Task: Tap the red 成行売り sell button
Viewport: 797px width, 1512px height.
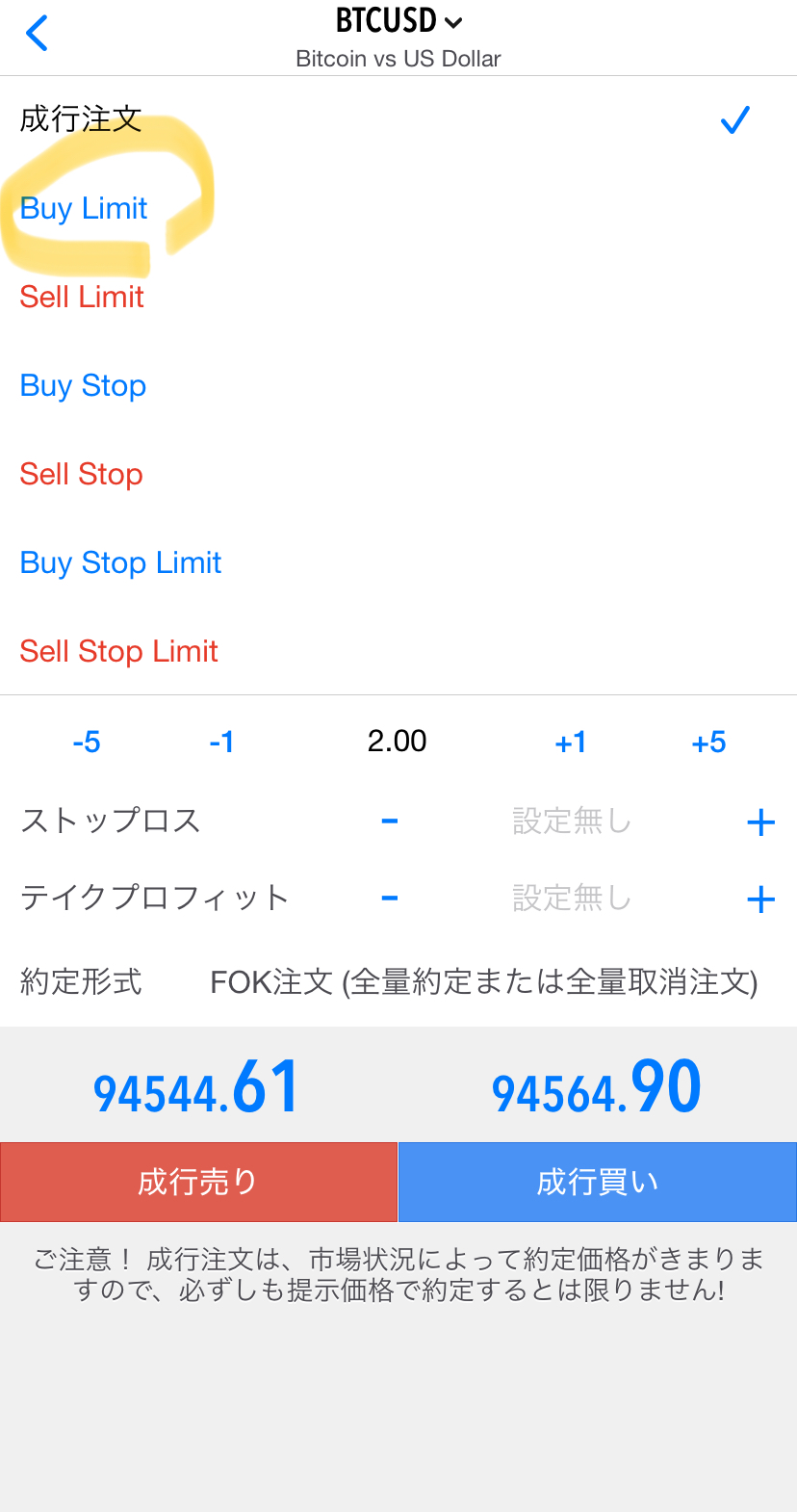Action: [x=198, y=1182]
